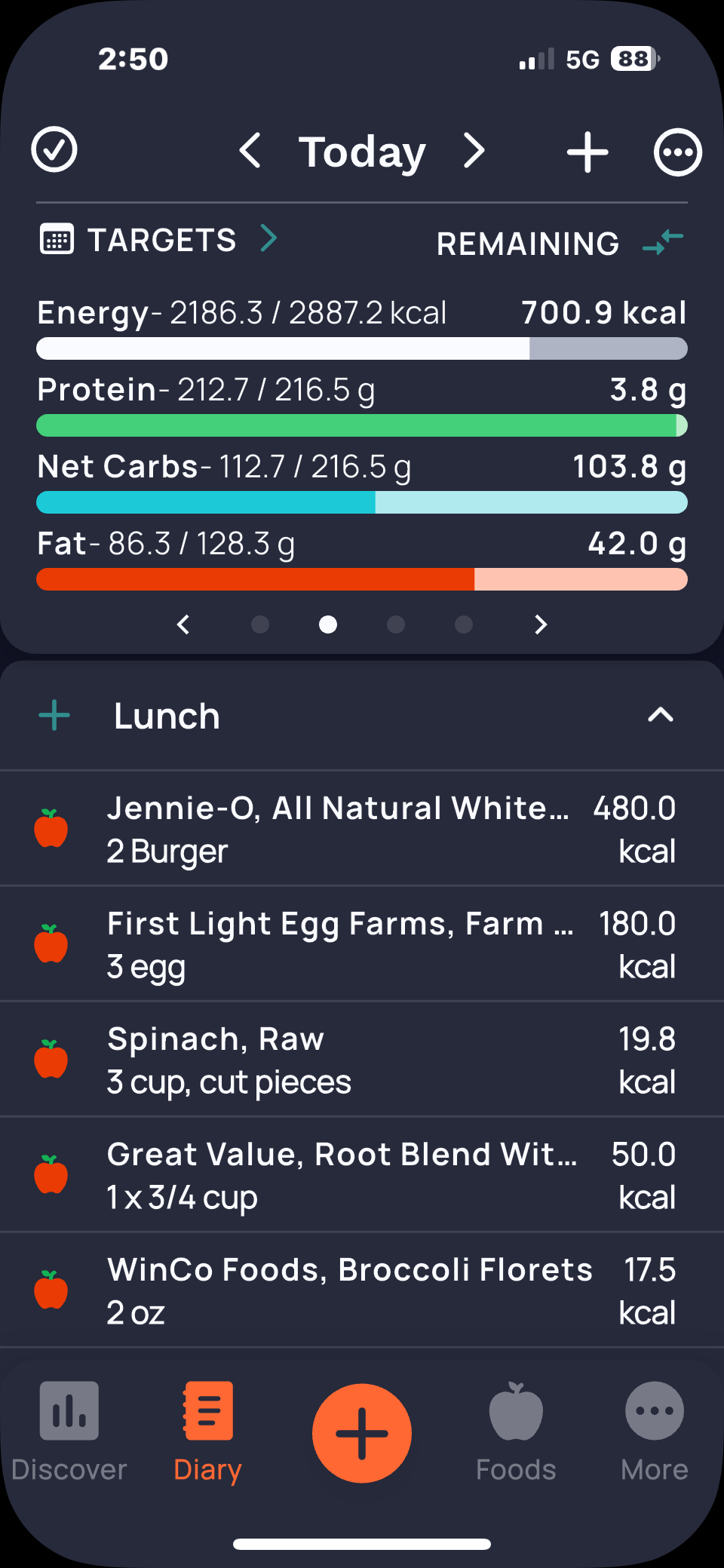Tap the plus icon in the top bar

[x=587, y=152]
